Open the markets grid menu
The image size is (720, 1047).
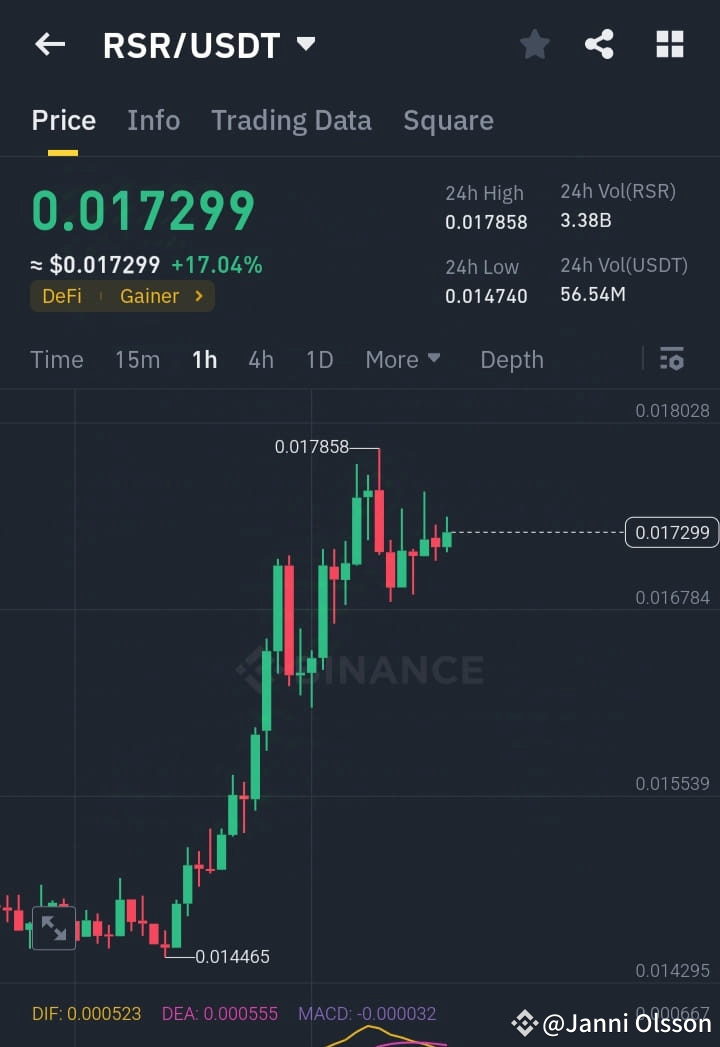668,44
